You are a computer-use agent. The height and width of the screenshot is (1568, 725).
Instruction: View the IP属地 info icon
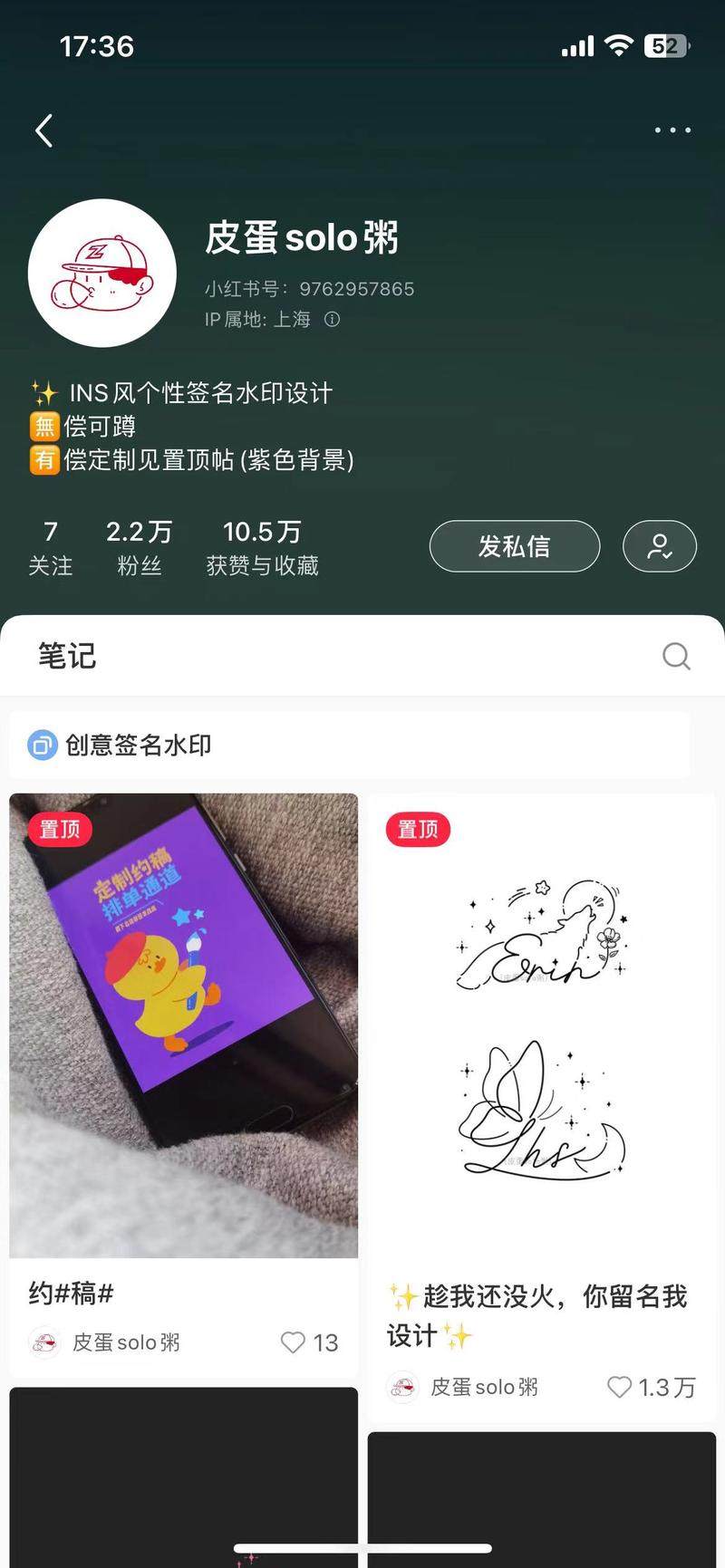(333, 319)
